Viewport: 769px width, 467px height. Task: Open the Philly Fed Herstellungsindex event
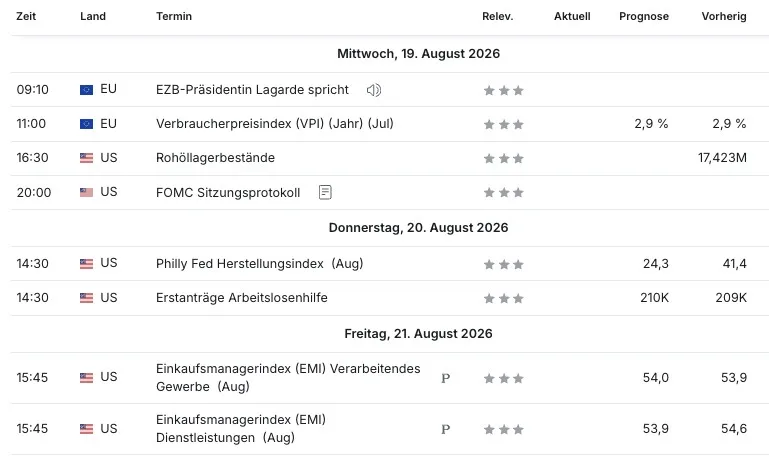[x=259, y=264]
